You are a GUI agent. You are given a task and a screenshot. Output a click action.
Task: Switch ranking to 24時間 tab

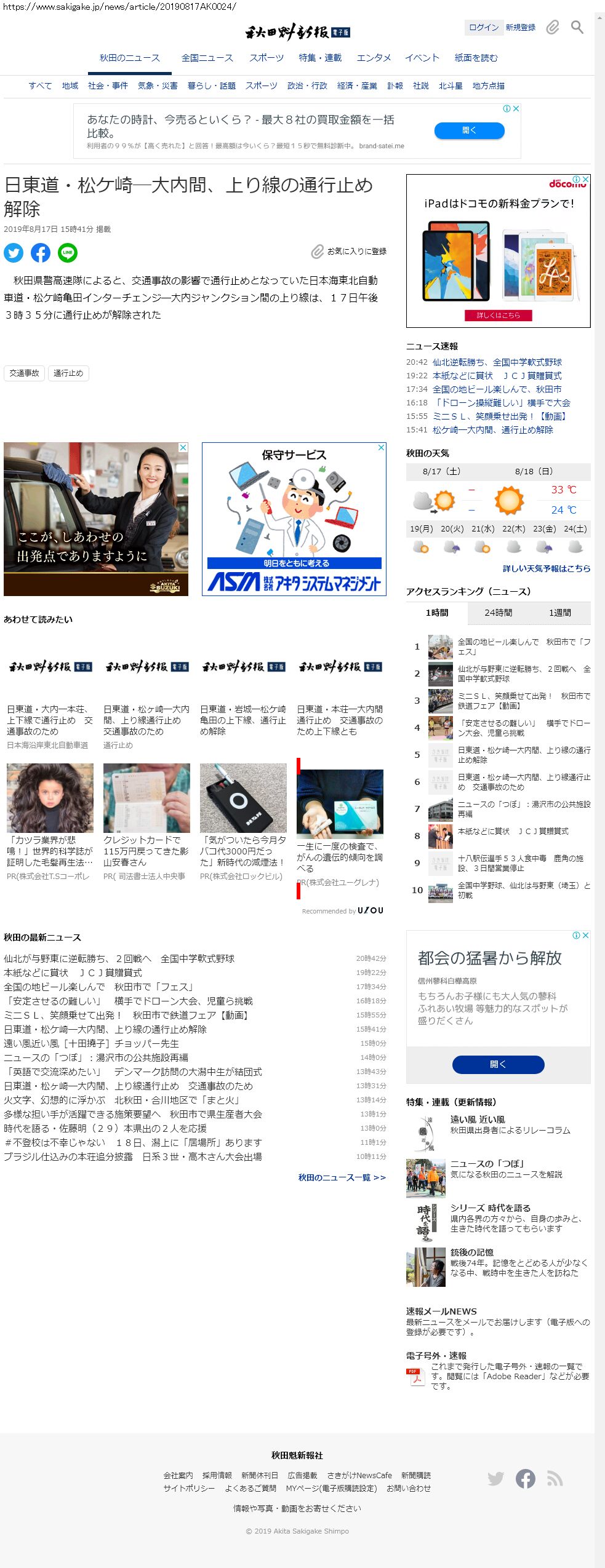pos(498,613)
